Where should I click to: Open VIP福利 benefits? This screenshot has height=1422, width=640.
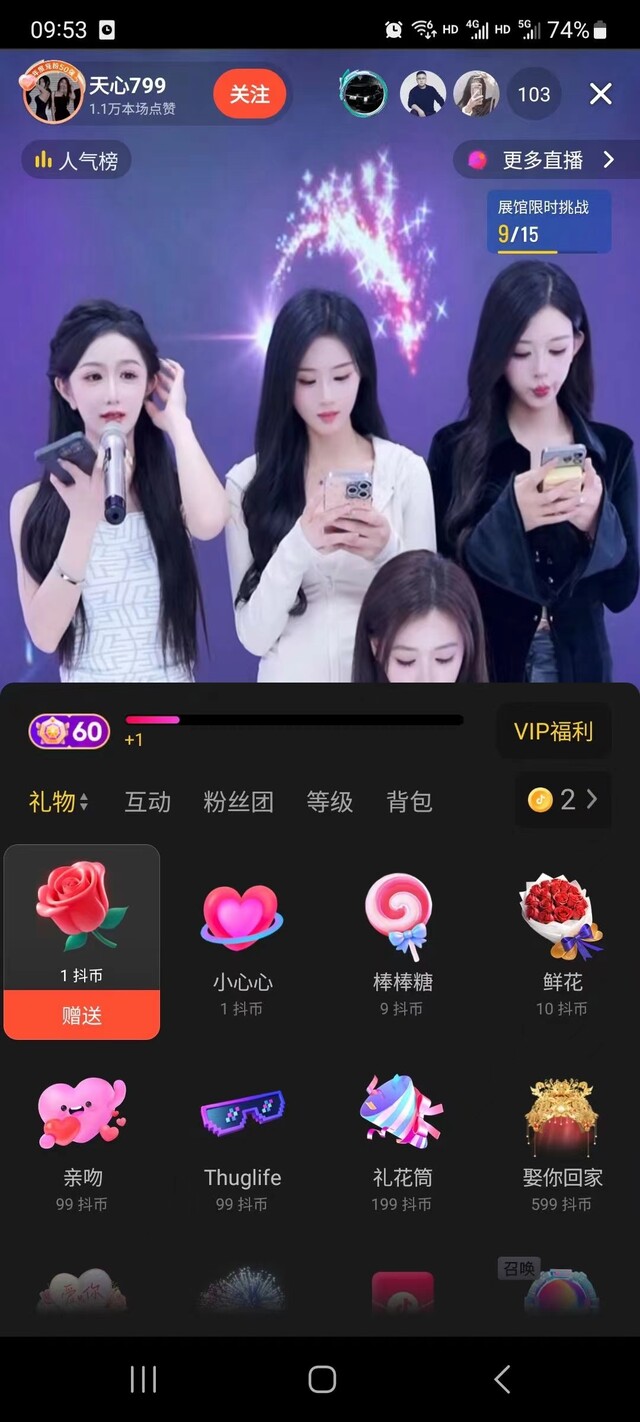(x=553, y=731)
